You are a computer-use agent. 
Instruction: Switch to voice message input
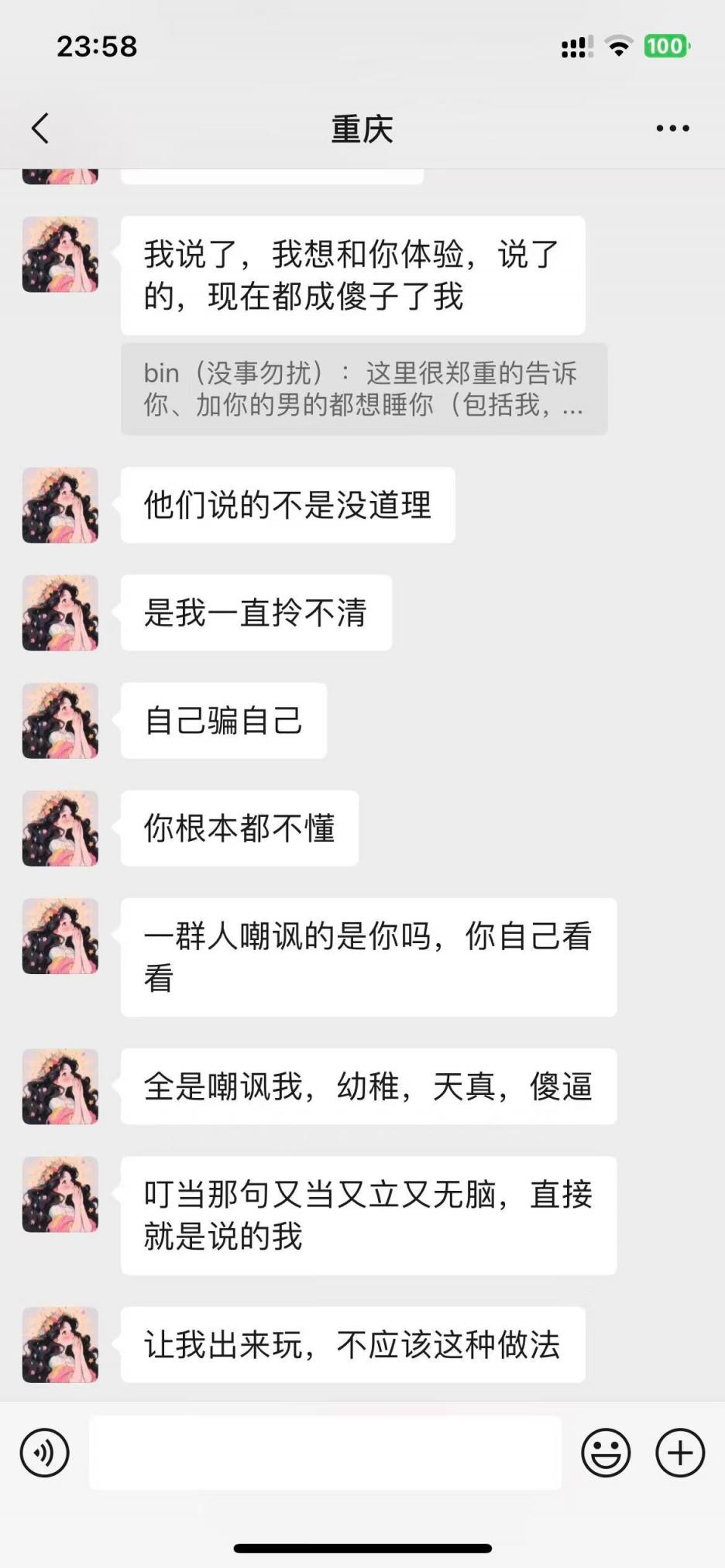(45, 1453)
